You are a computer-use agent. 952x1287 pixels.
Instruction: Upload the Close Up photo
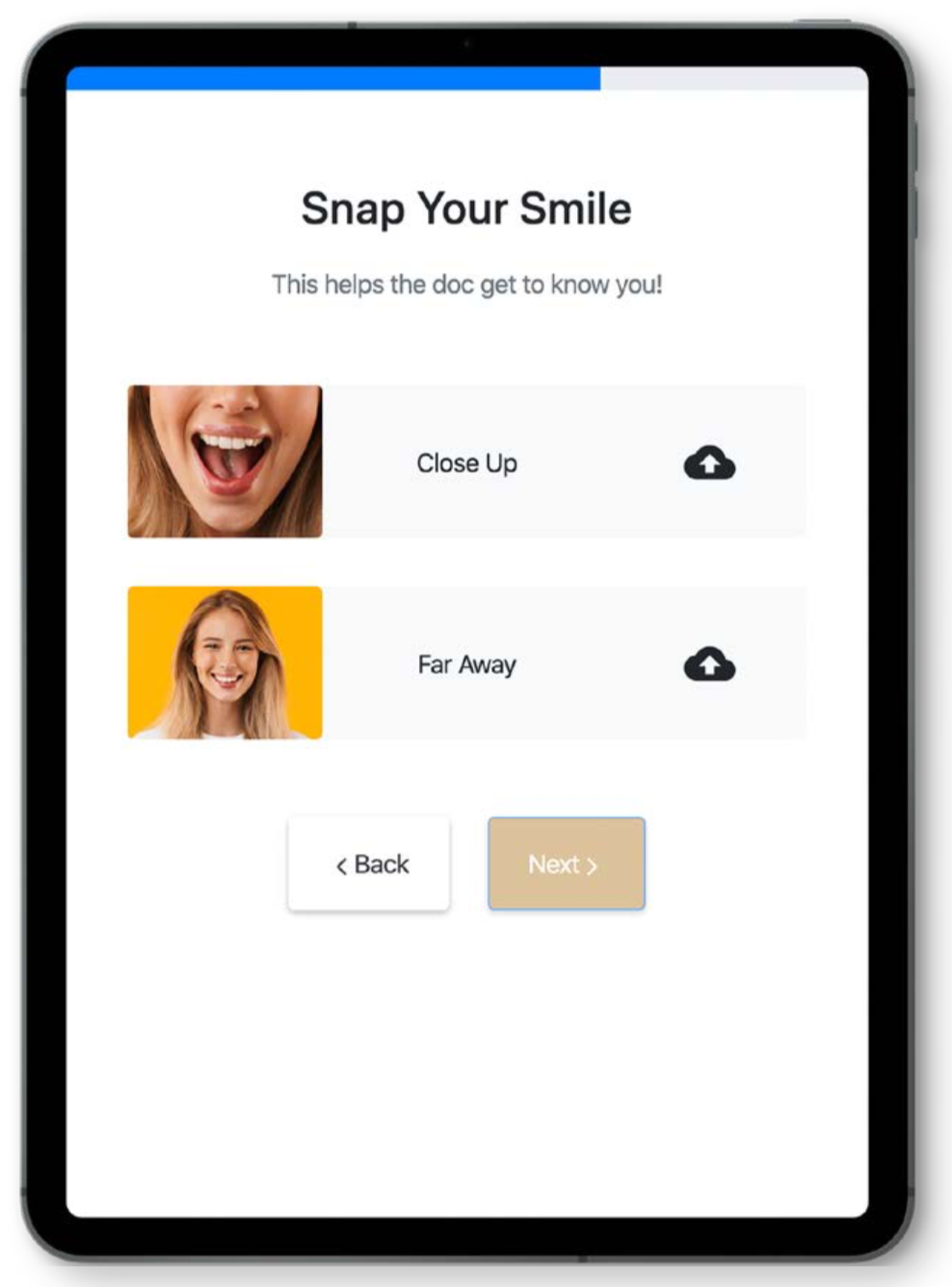[x=709, y=463]
